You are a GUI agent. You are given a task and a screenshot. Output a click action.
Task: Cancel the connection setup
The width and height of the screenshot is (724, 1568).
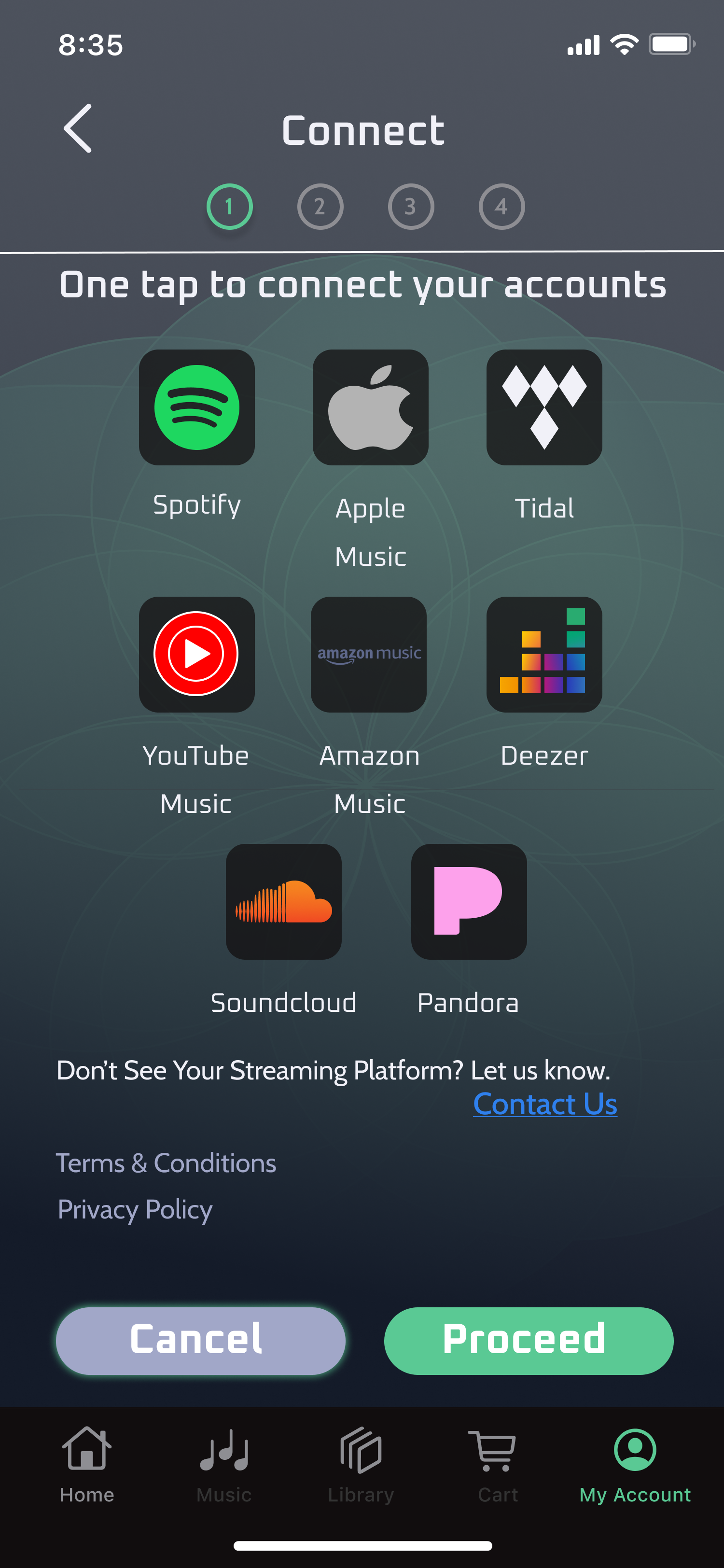click(x=201, y=1340)
